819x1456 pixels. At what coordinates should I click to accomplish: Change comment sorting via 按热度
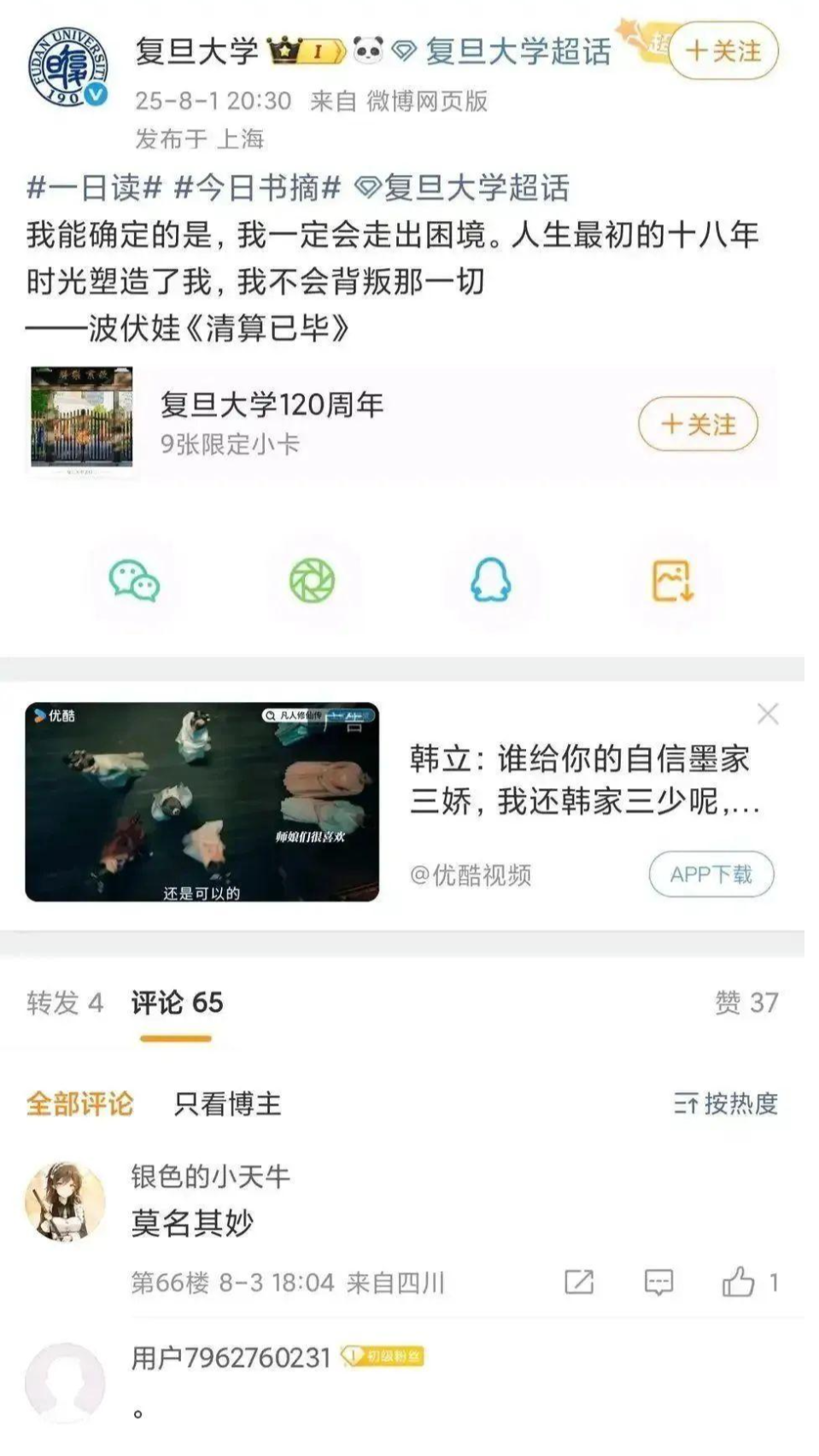point(726,1104)
